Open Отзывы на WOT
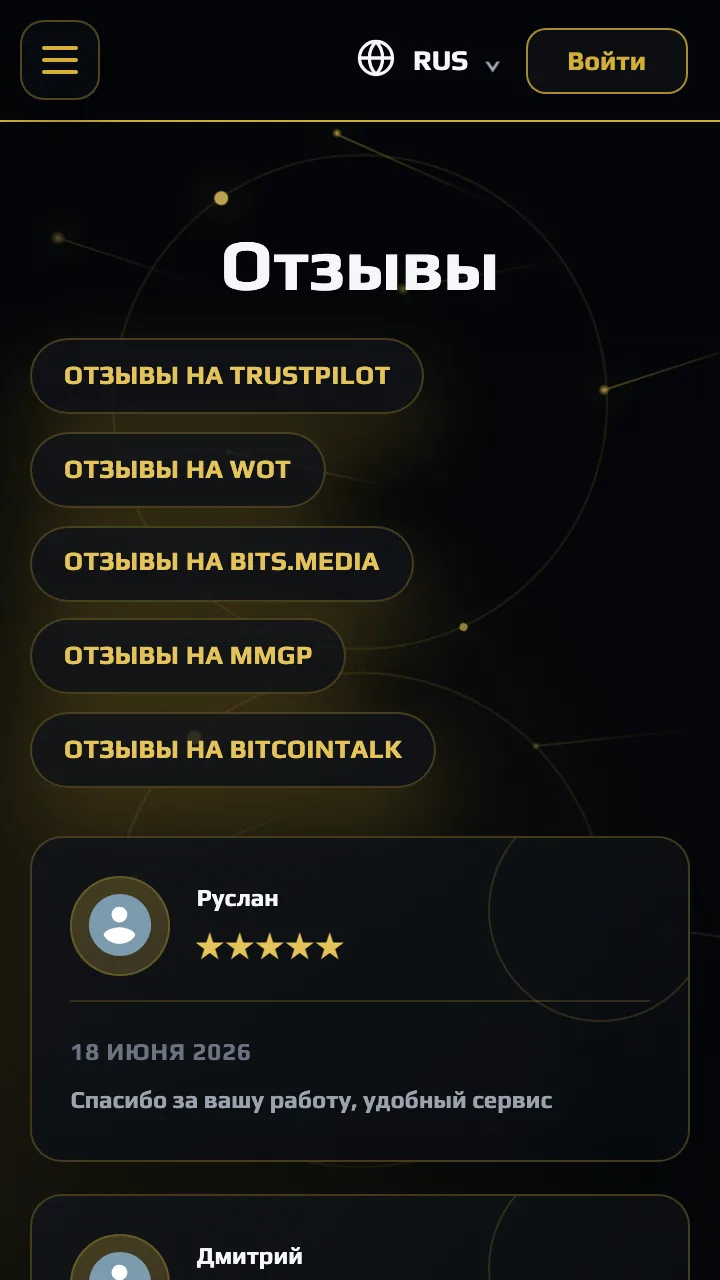The height and width of the screenshot is (1280, 720). coord(178,470)
